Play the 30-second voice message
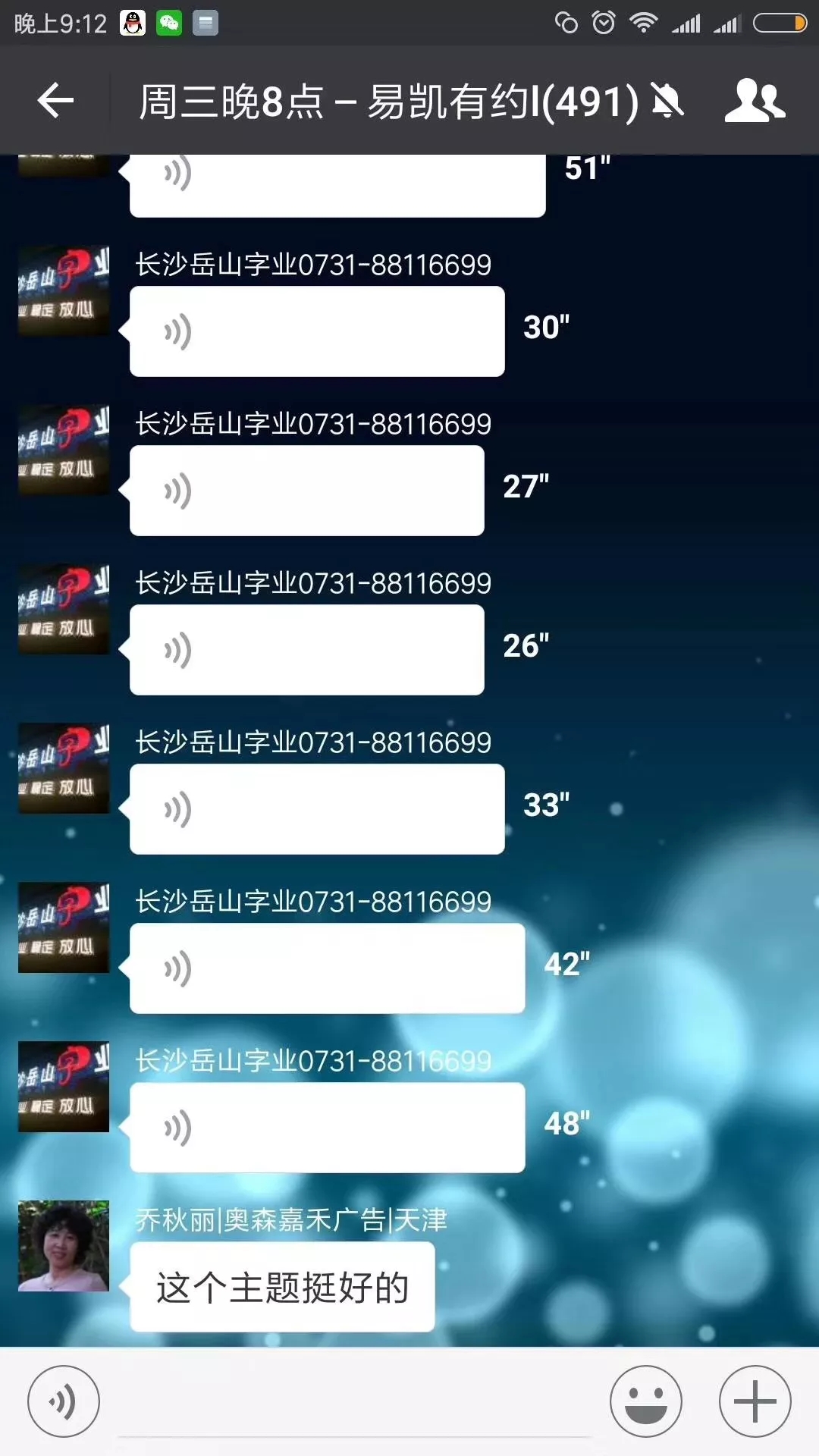The width and height of the screenshot is (819, 1456). point(317,331)
